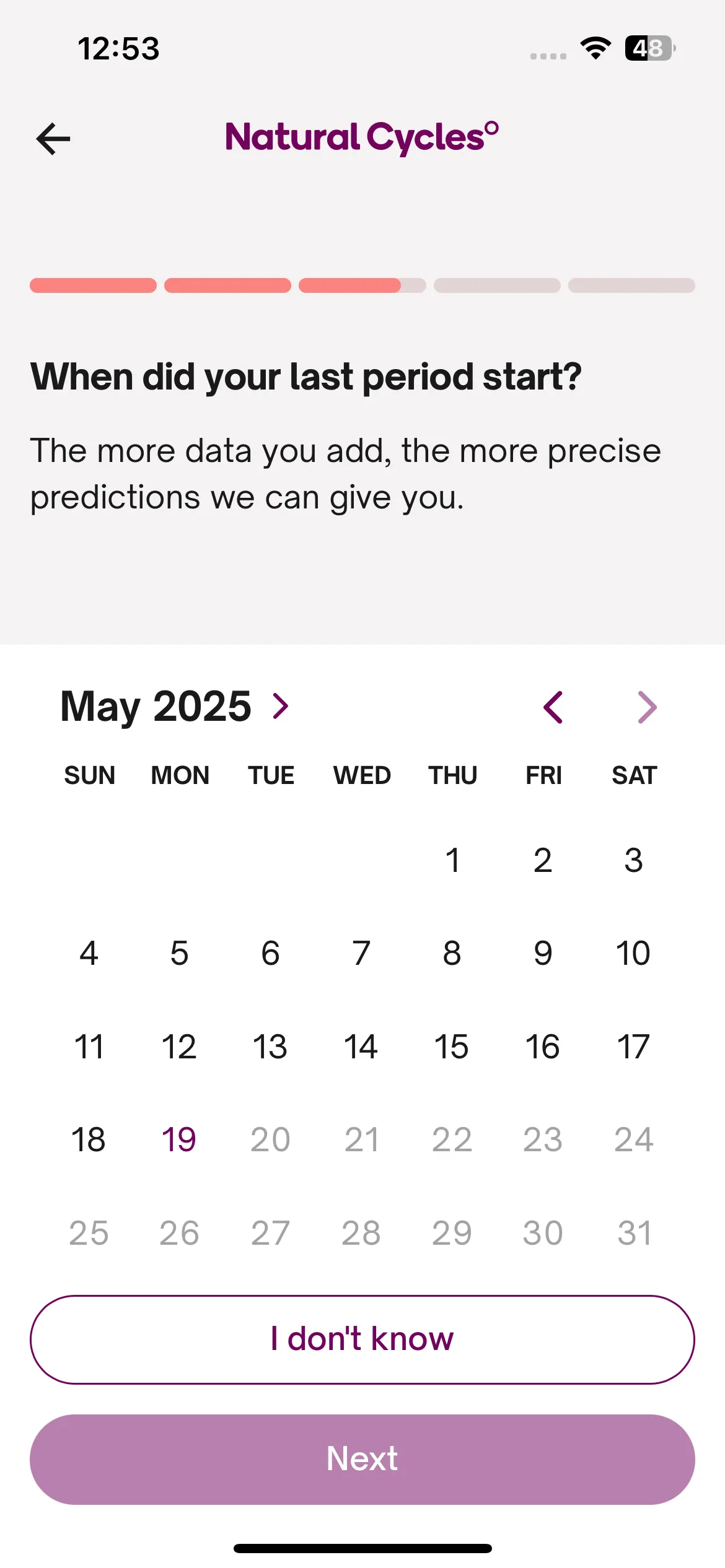Go to the next month
The width and height of the screenshot is (725, 1568).
(x=647, y=707)
